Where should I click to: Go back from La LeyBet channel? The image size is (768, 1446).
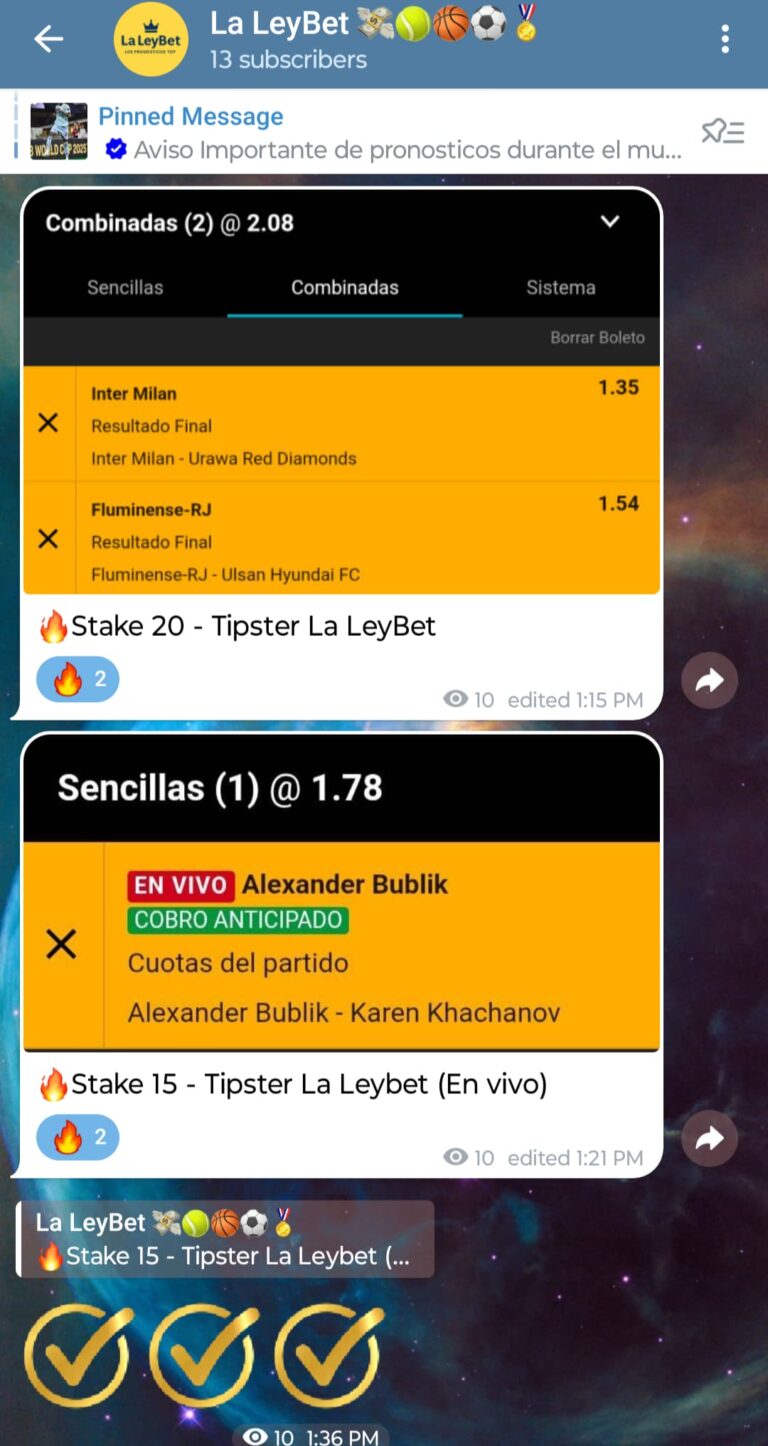pyautogui.click(x=48, y=40)
